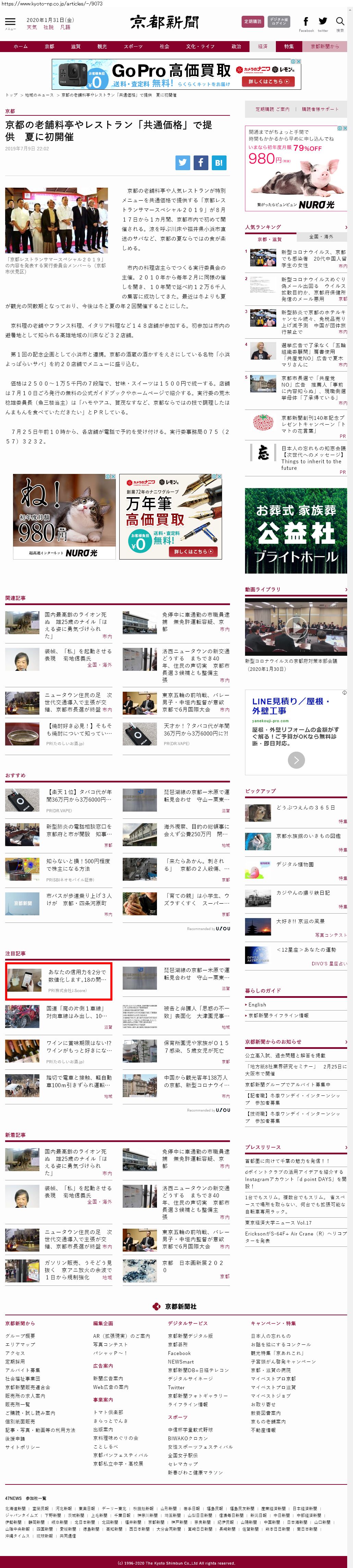The width and height of the screenshot is (353, 1568).
Task: Bookmark the article with Hatena B!
Action: point(219,163)
